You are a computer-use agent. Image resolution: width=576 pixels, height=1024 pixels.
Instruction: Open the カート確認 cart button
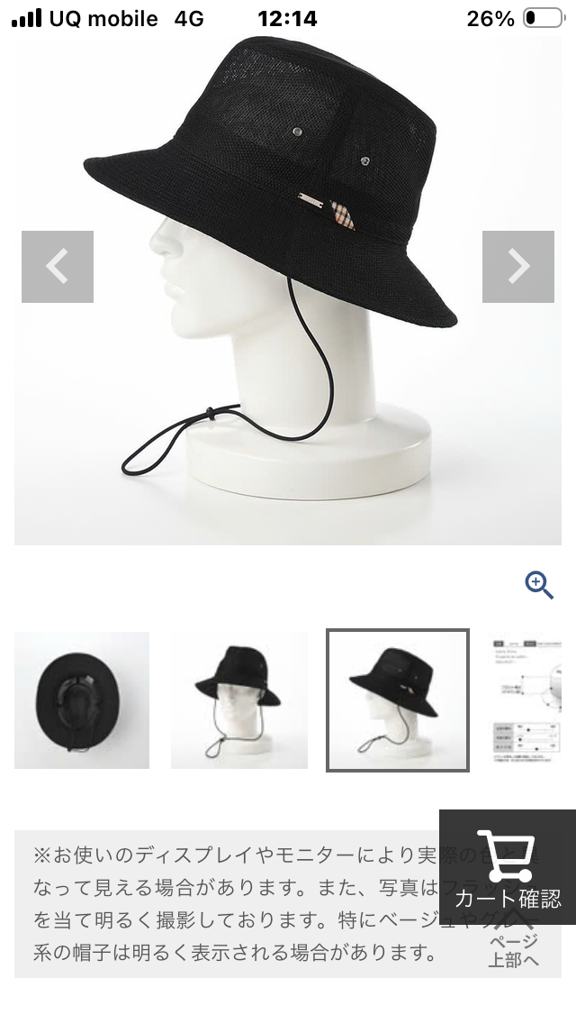[x=507, y=867]
